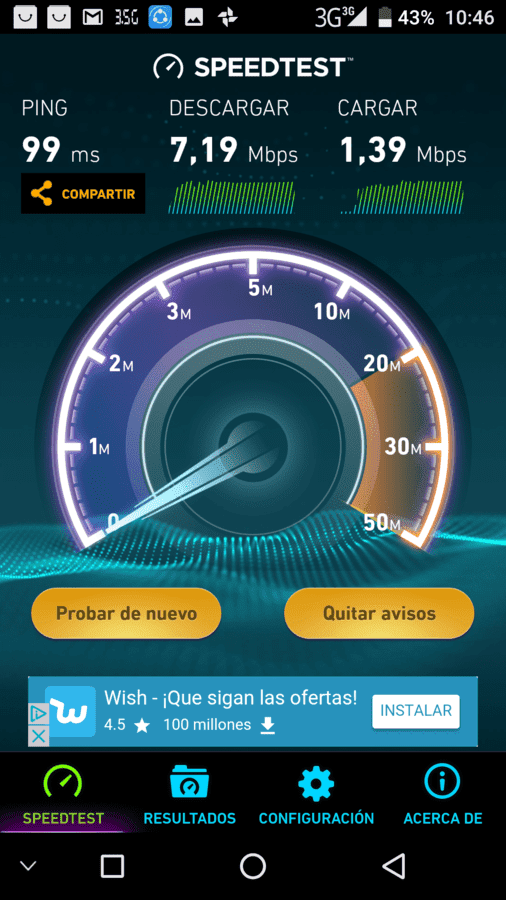Image resolution: width=506 pixels, height=900 pixels.
Task: Switch to the Speedtest tab
Action: [63, 794]
